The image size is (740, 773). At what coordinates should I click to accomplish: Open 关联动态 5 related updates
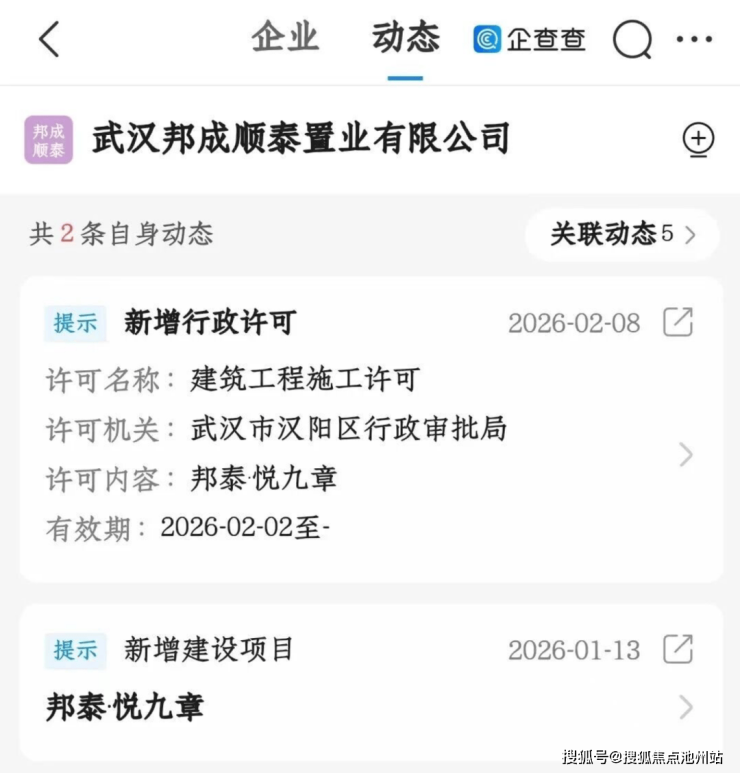[x=622, y=235]
